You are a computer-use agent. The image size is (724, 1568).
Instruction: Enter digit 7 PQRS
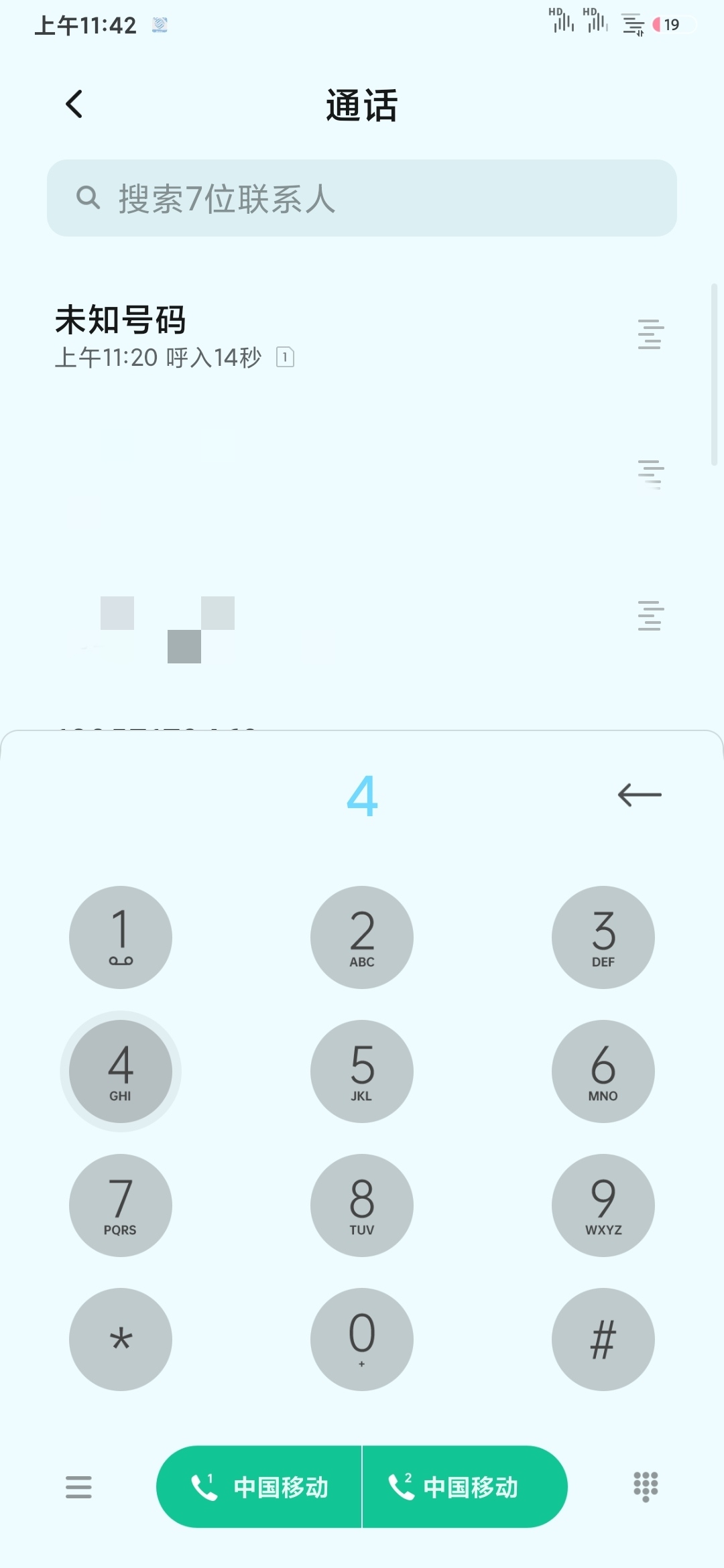121,1205
